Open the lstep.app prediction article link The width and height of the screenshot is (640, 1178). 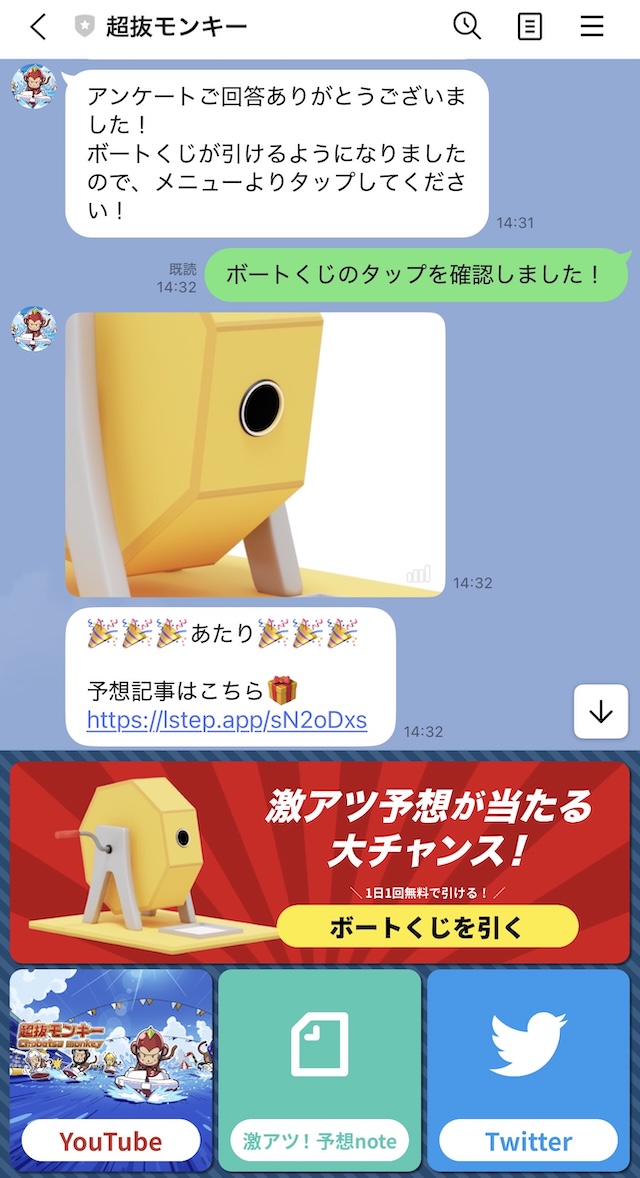point(227,720)
